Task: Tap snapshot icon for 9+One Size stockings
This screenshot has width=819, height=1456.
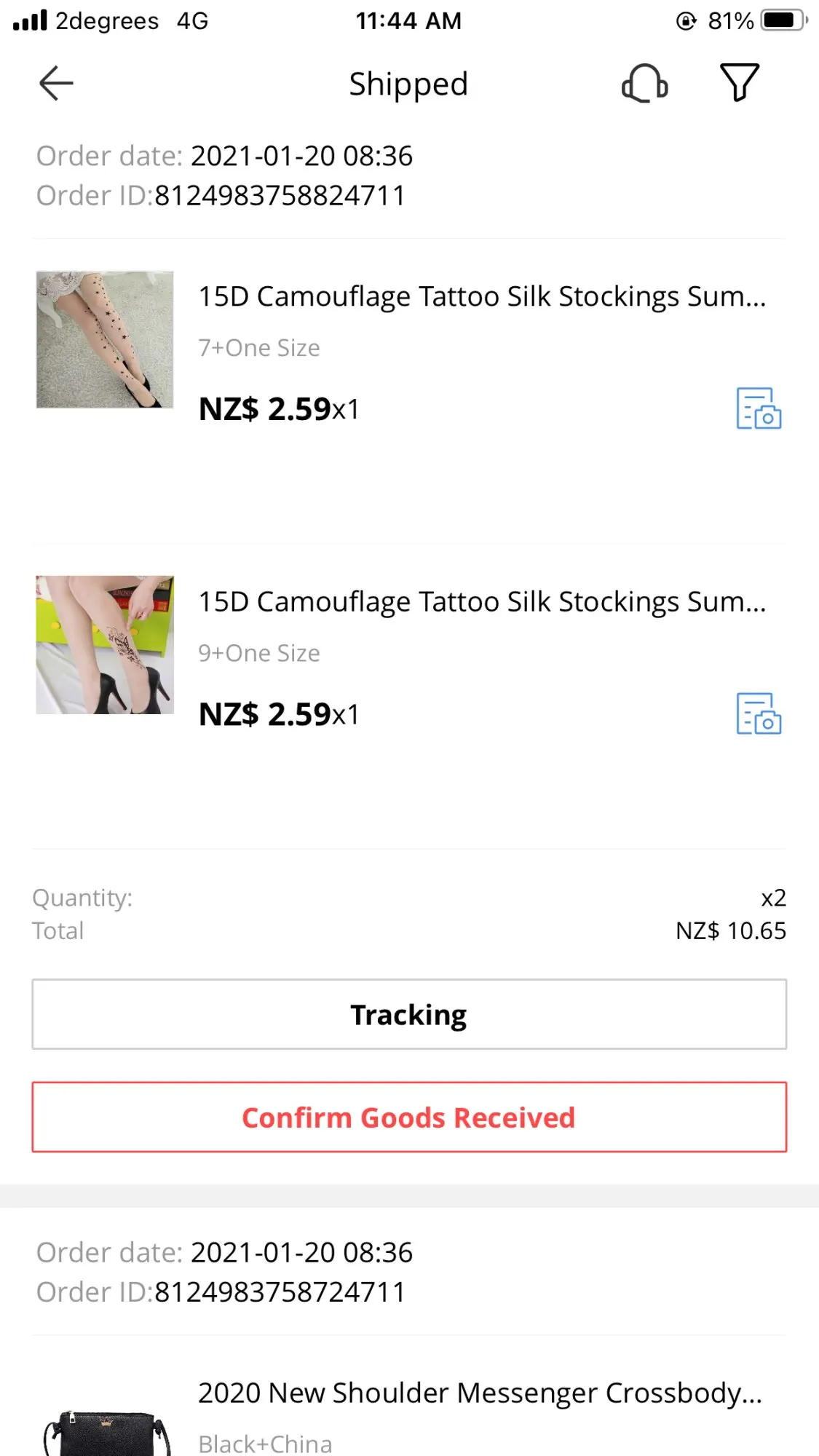Action: coord(759,713)
